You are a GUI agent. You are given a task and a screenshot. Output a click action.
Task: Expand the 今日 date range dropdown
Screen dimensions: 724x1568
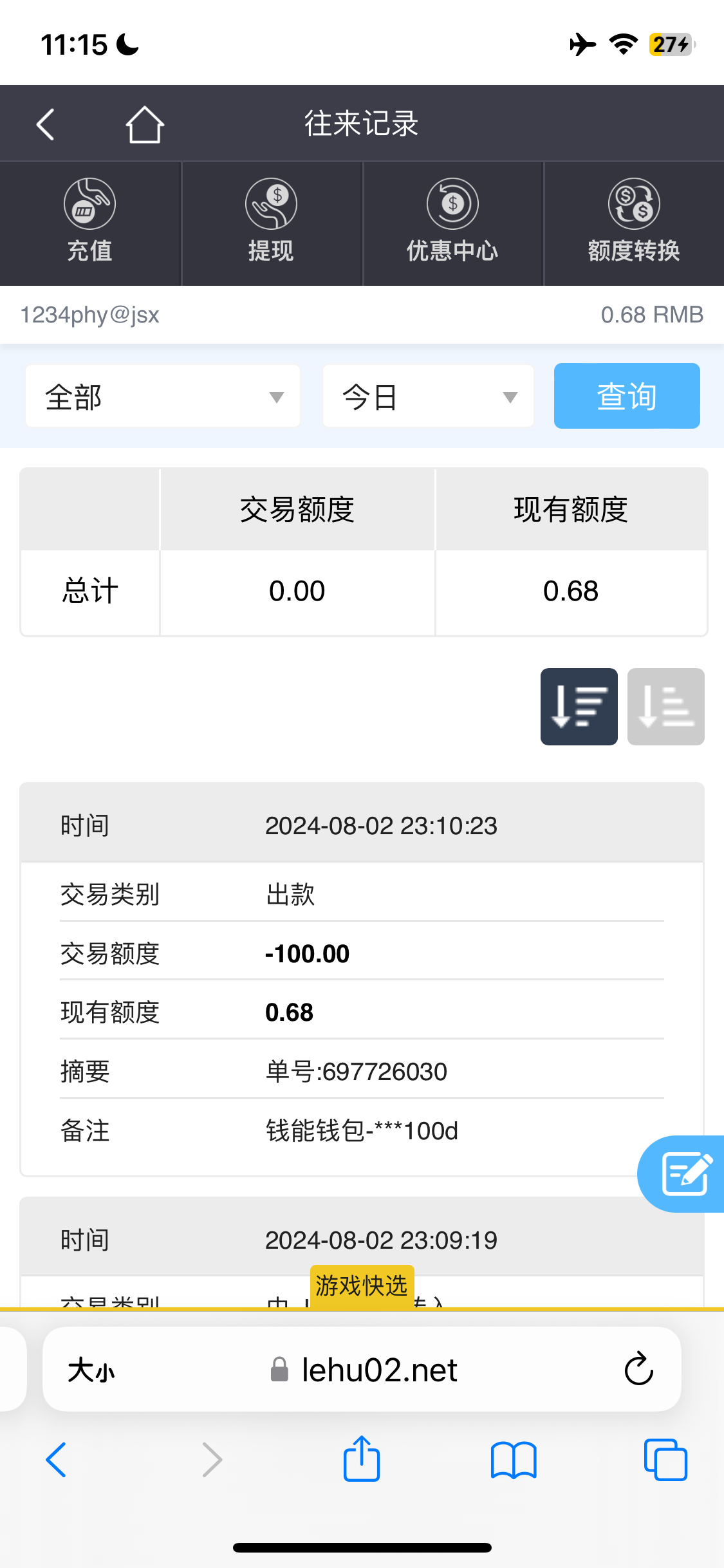[x=428, y=397]
